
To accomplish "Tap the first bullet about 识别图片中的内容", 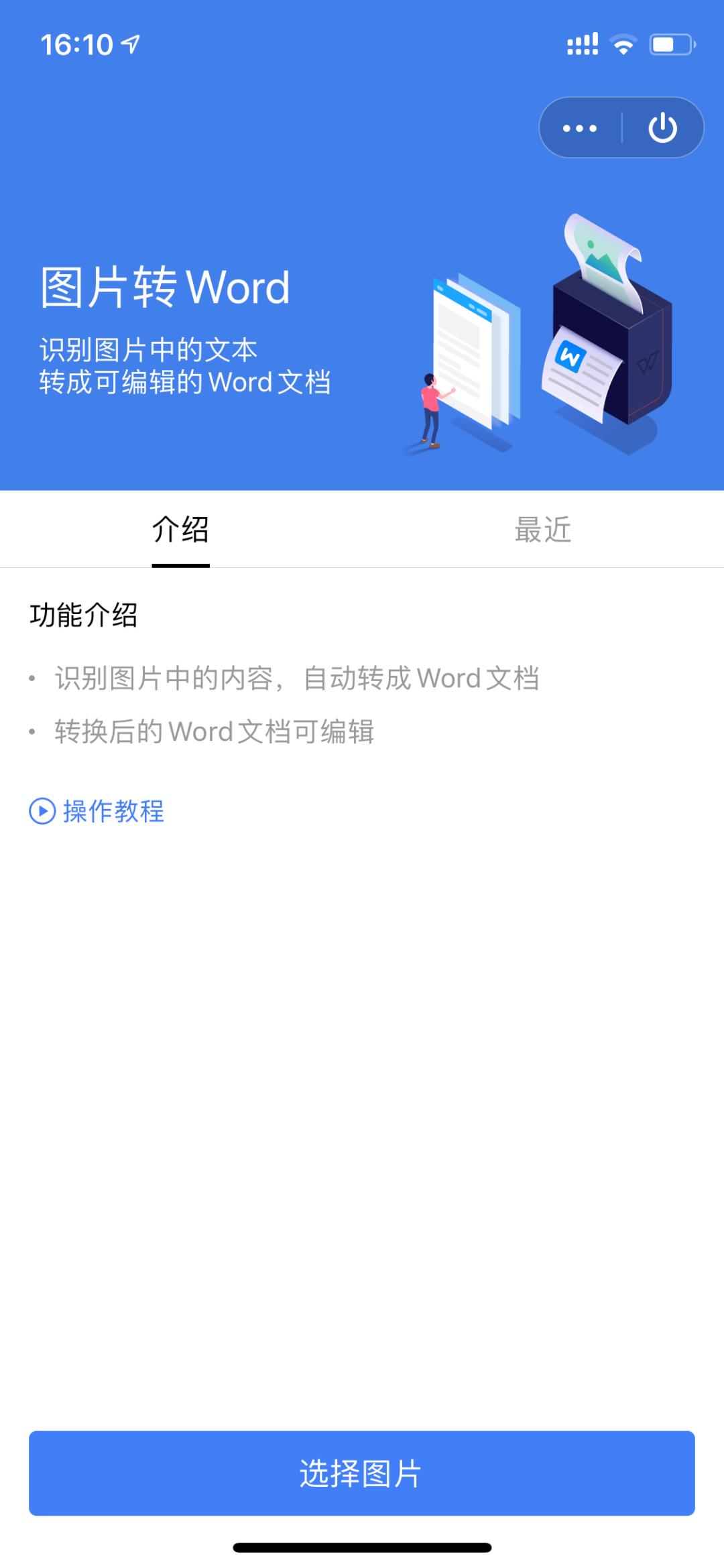I will 296,679.
